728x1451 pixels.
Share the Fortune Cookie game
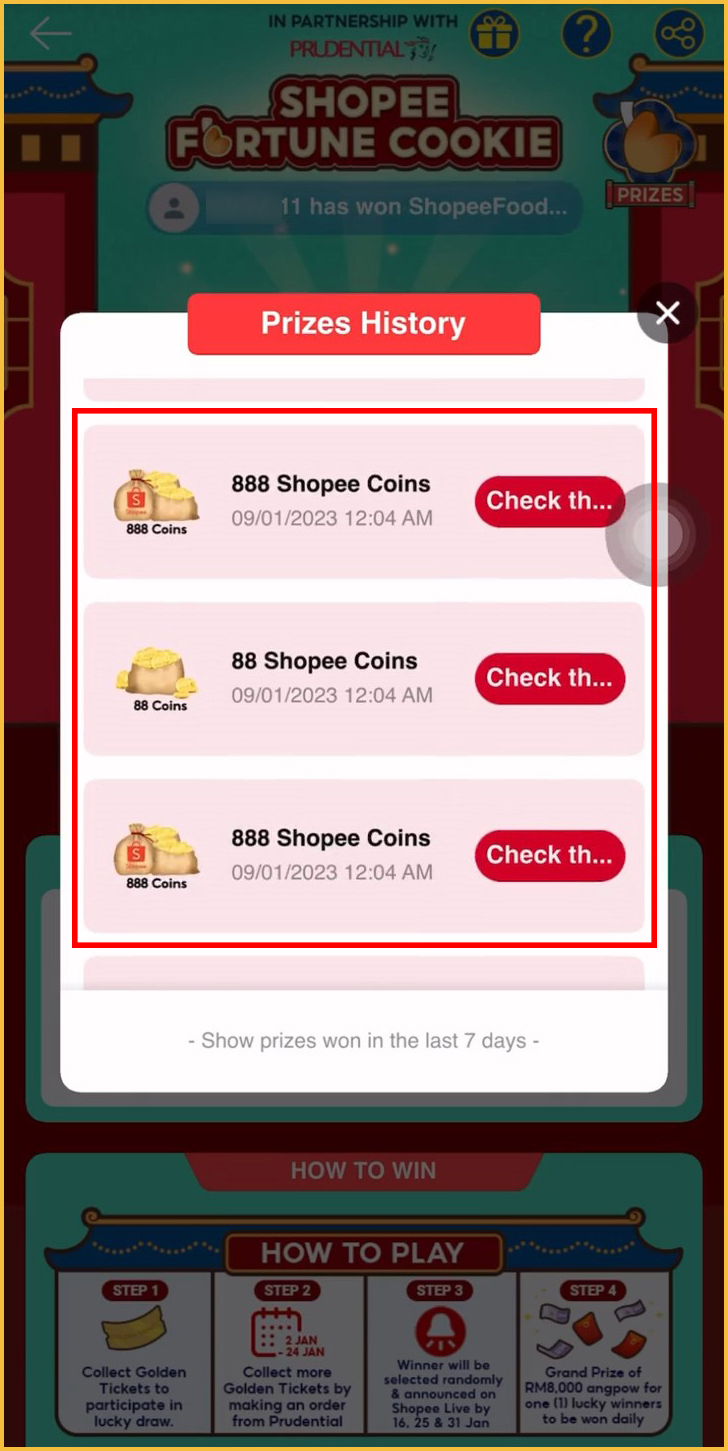tap(679, 35)
